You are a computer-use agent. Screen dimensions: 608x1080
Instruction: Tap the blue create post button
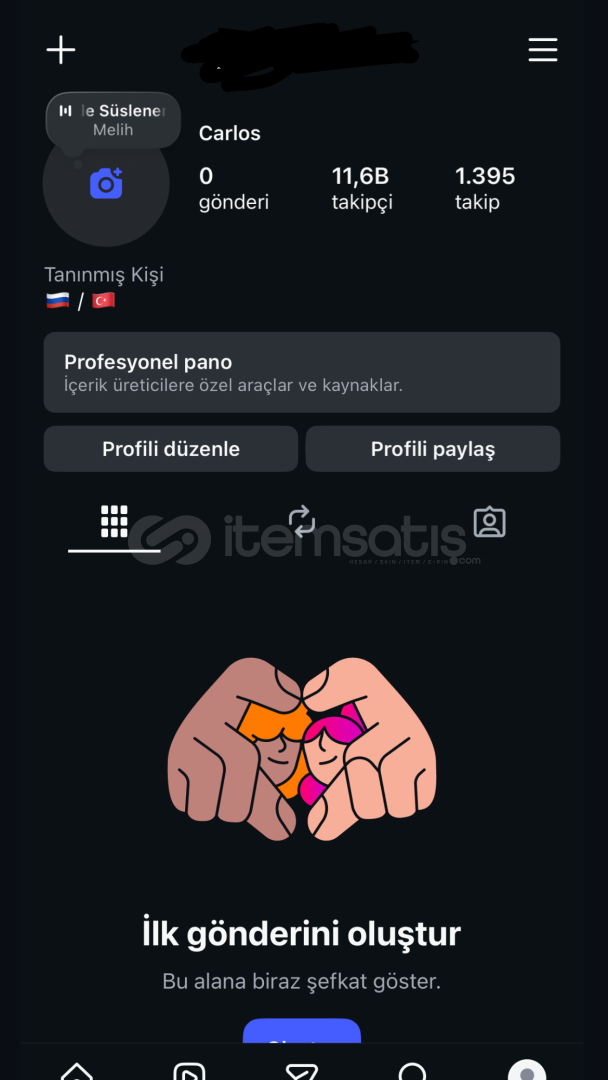(x=301, y=1032)
